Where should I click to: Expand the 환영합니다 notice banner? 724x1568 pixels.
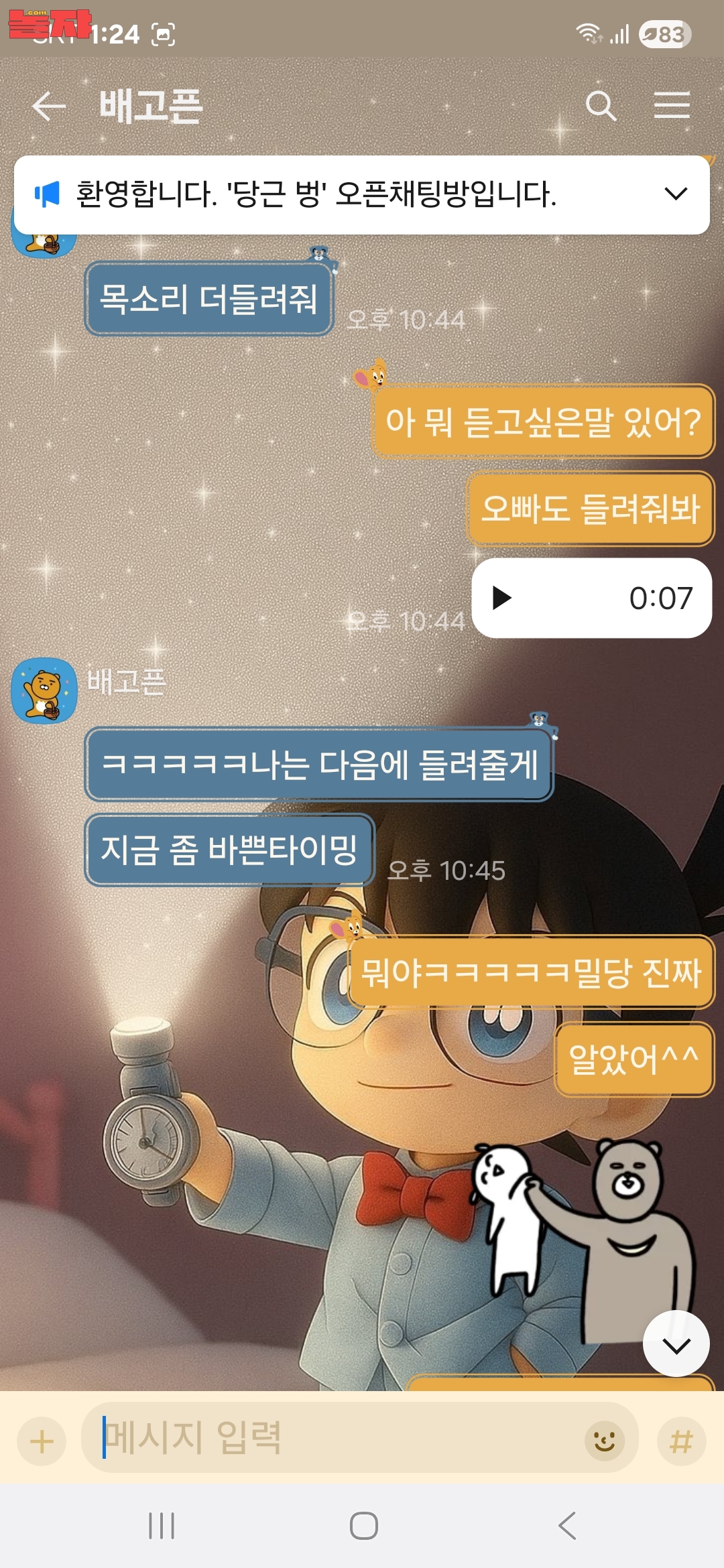pos(676,194)
